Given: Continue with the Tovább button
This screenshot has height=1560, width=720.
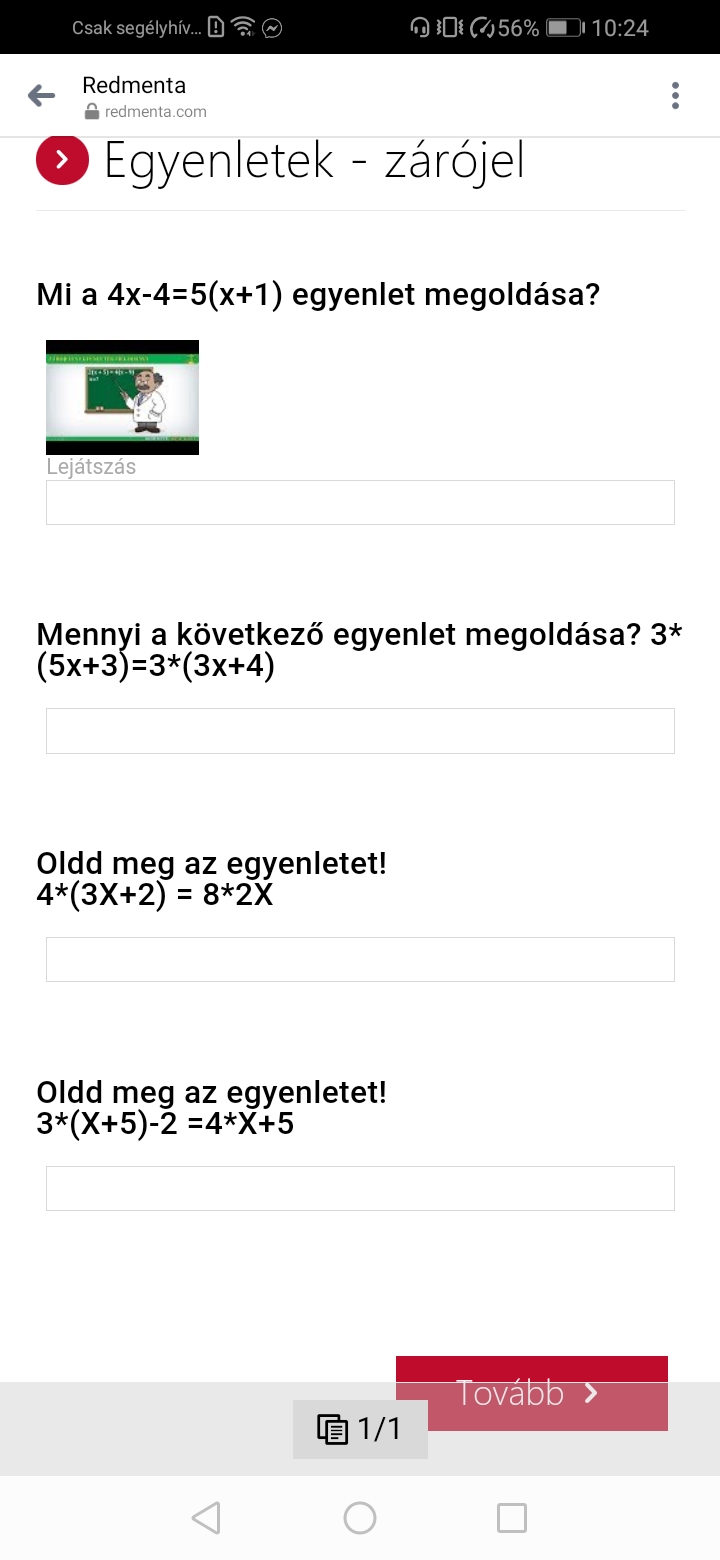Looking at the screenshot, I should pos(531,1392).
